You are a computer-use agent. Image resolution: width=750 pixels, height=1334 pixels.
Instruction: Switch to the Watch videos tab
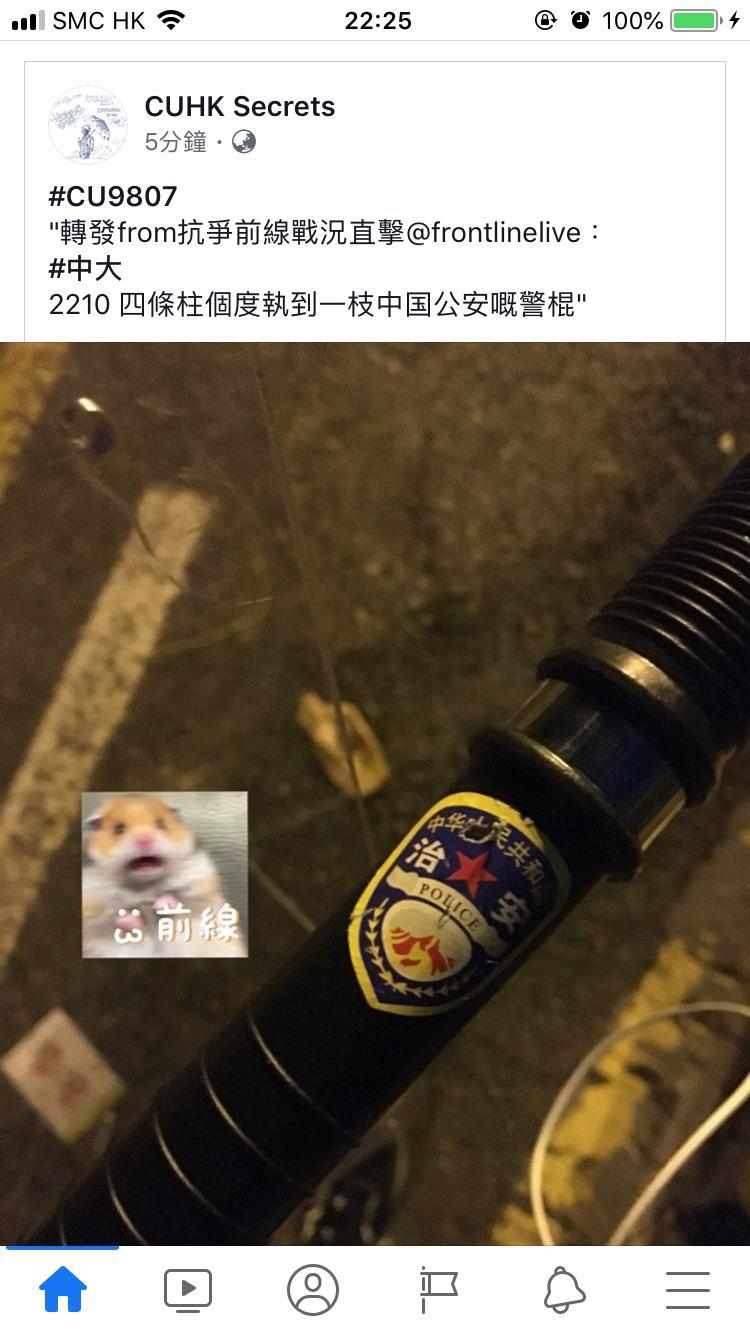click(187, 1289)
